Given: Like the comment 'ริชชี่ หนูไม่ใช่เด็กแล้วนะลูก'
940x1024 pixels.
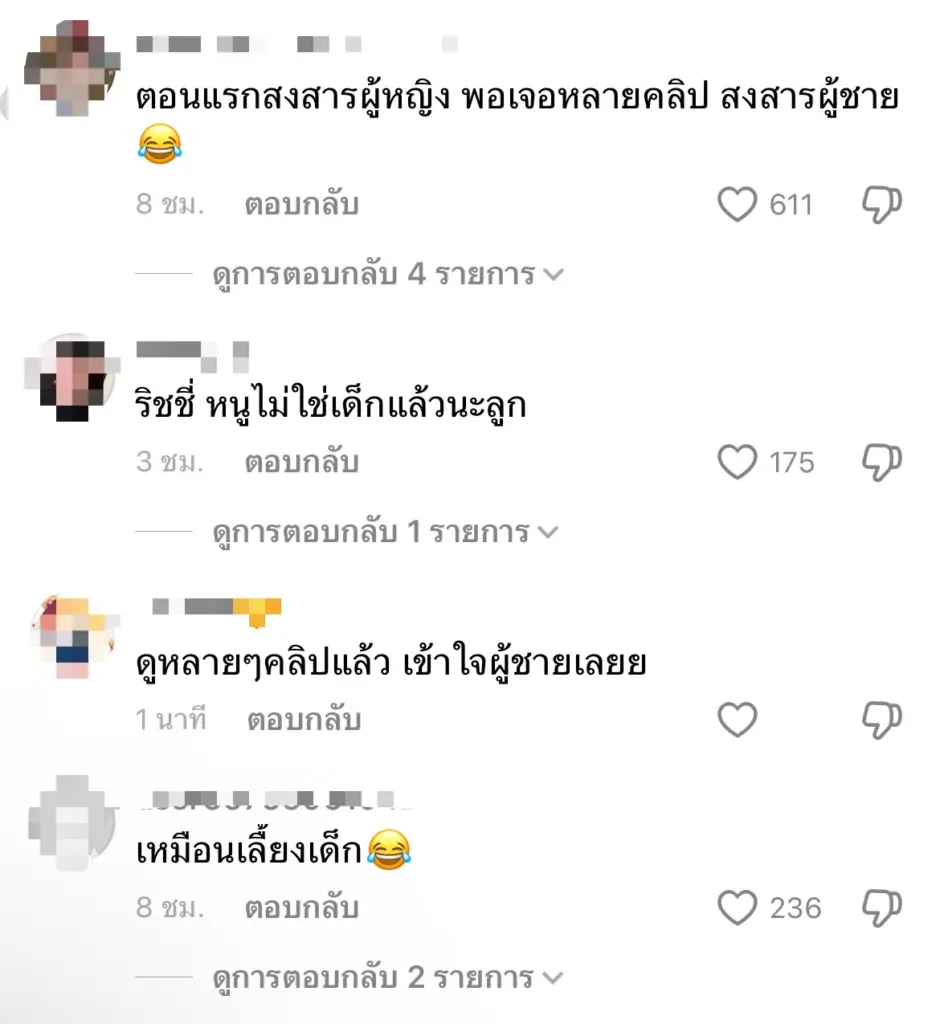Looking at the screenshot, I should coord(738,462).
